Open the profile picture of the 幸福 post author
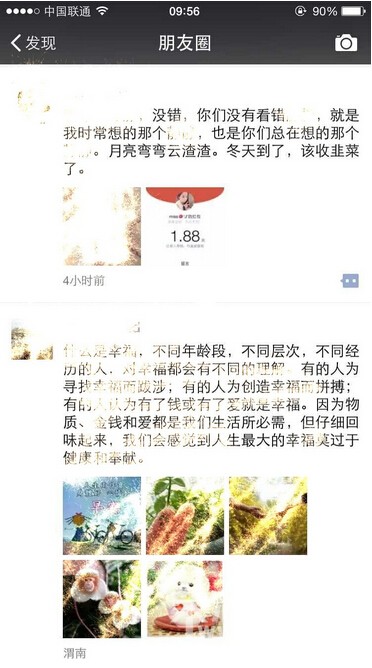Screen dimensions: 372x668 click(32, 340)
